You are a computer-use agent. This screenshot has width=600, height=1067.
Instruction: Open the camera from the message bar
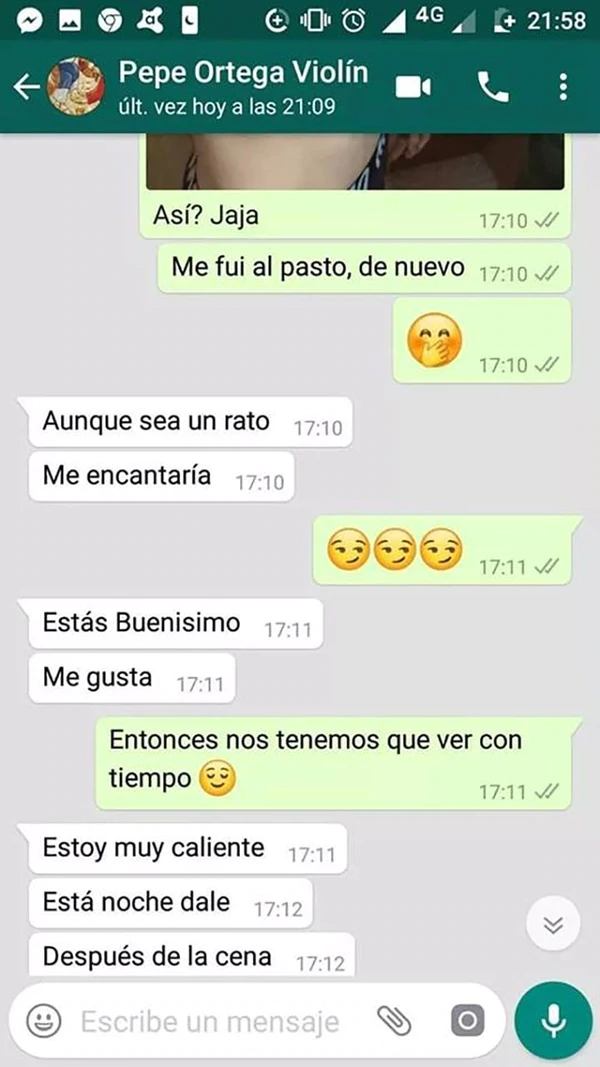[467, 1022]
